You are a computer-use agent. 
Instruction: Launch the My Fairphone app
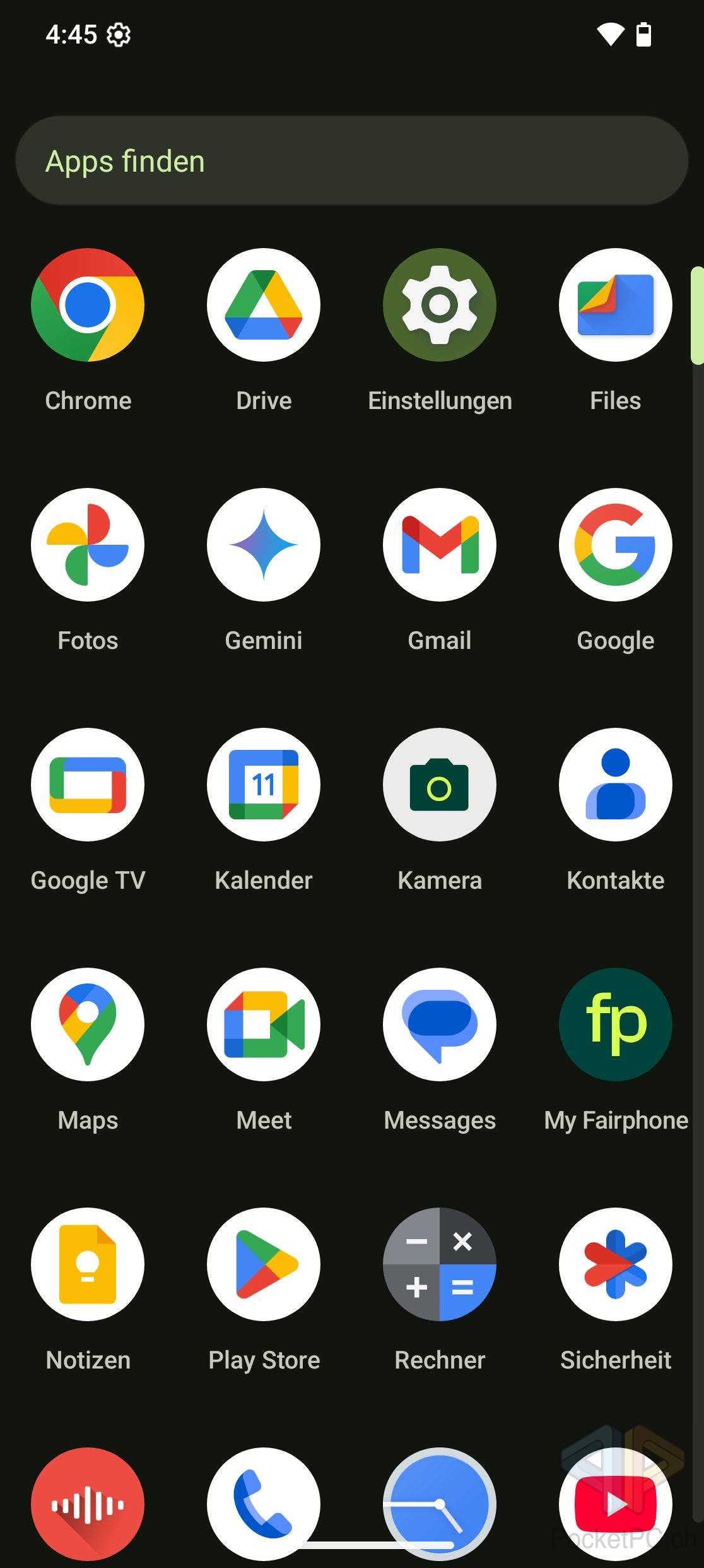pyautogui.click(x=615, y=1025)
